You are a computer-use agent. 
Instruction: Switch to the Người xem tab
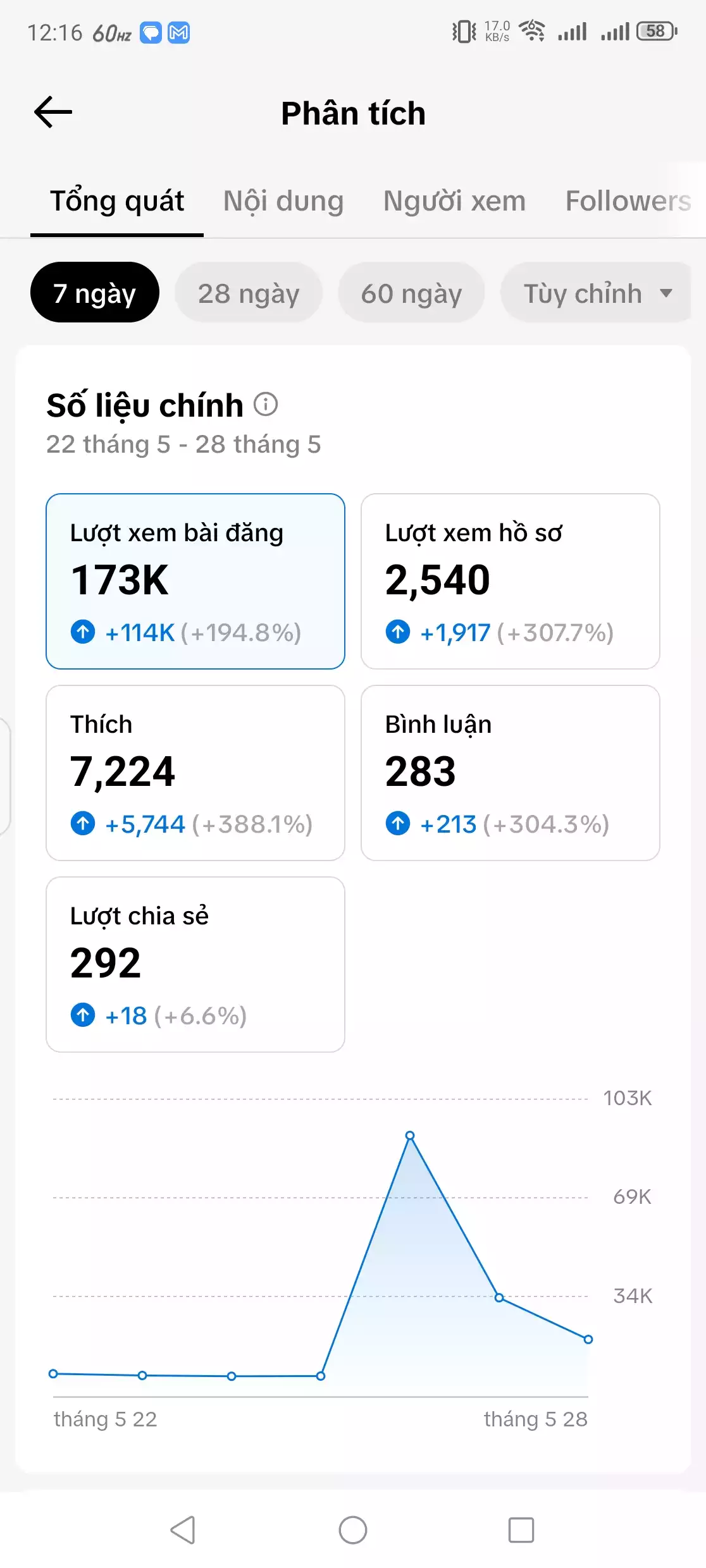coord(454,201)
